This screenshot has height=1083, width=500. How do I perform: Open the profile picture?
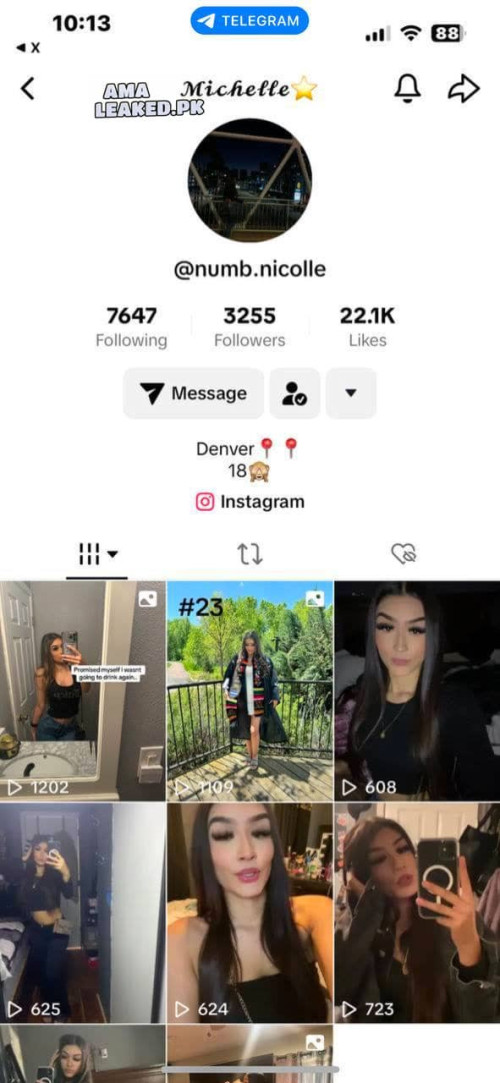click(x=250, y=180)
